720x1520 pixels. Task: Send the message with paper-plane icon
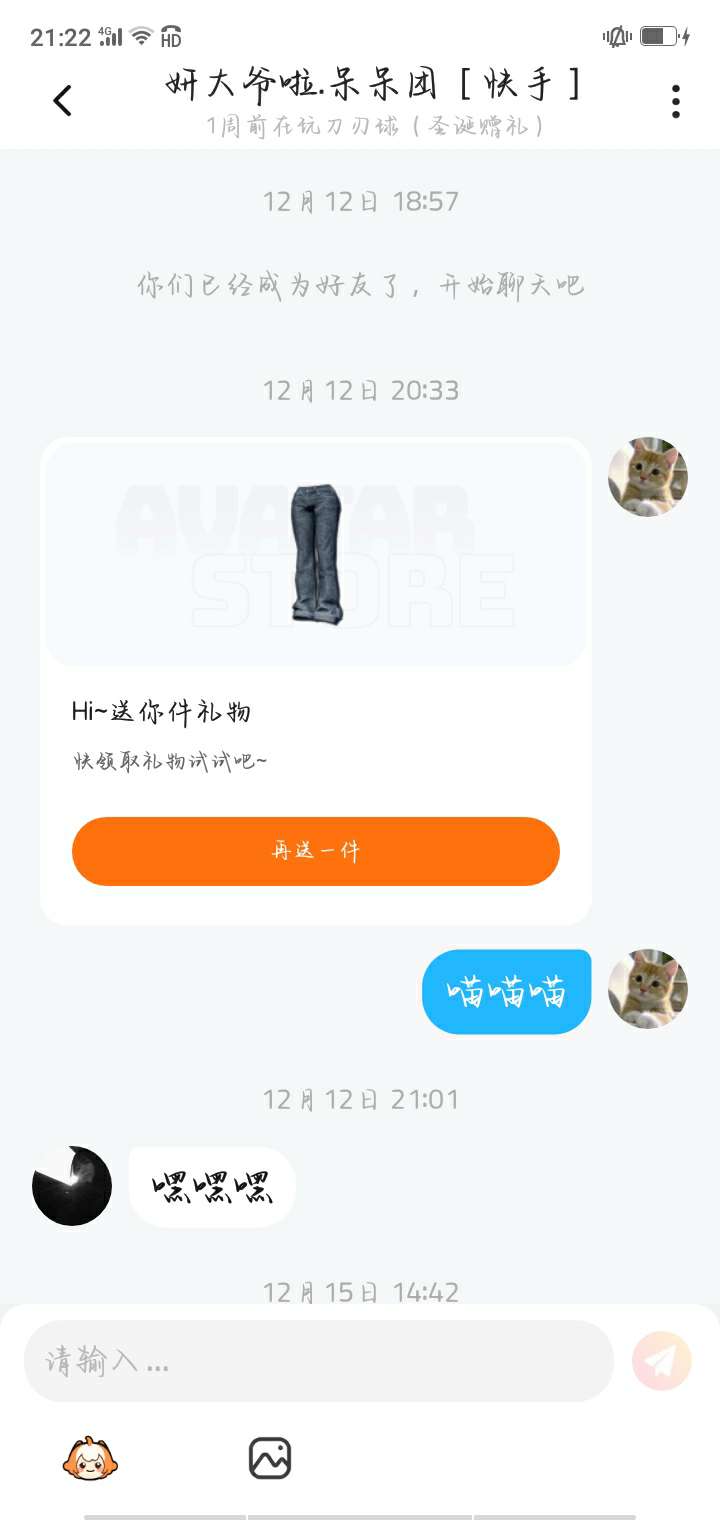[x=661, y=1361]
